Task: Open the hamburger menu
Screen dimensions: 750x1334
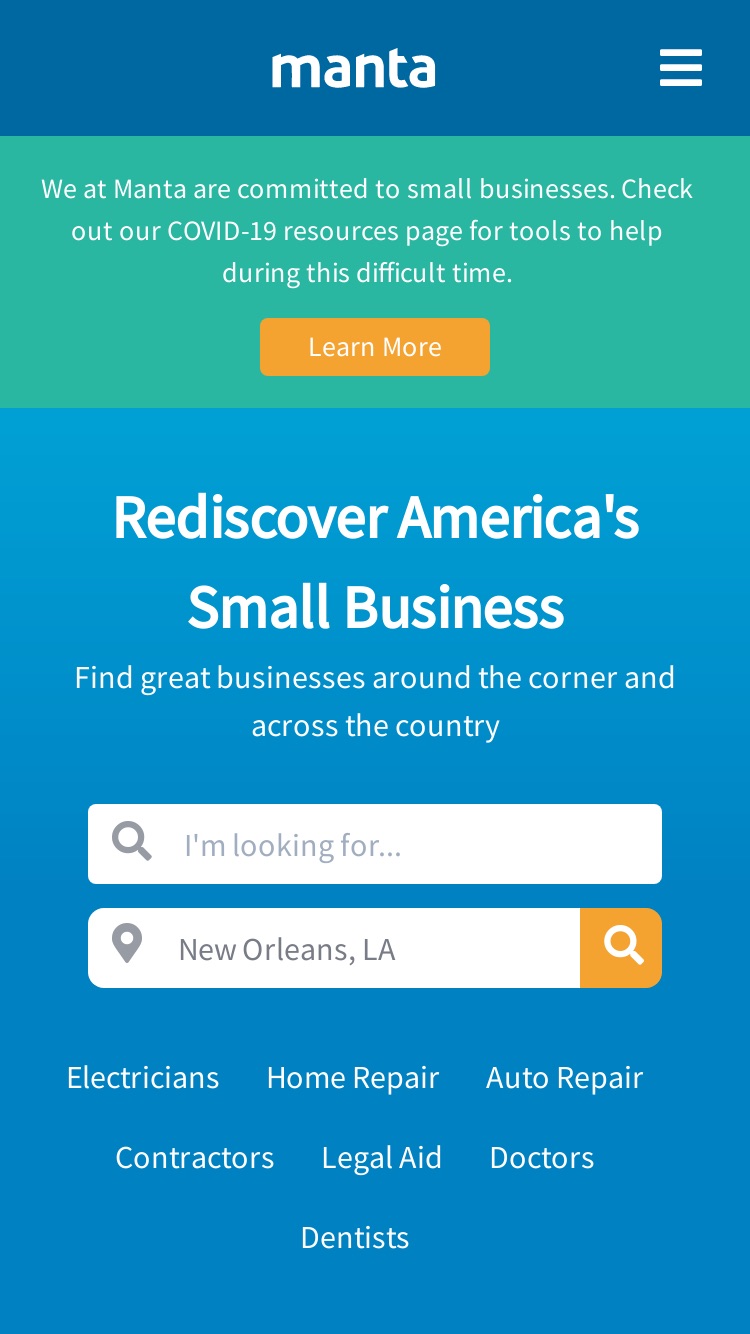Action: click(681, 68)
